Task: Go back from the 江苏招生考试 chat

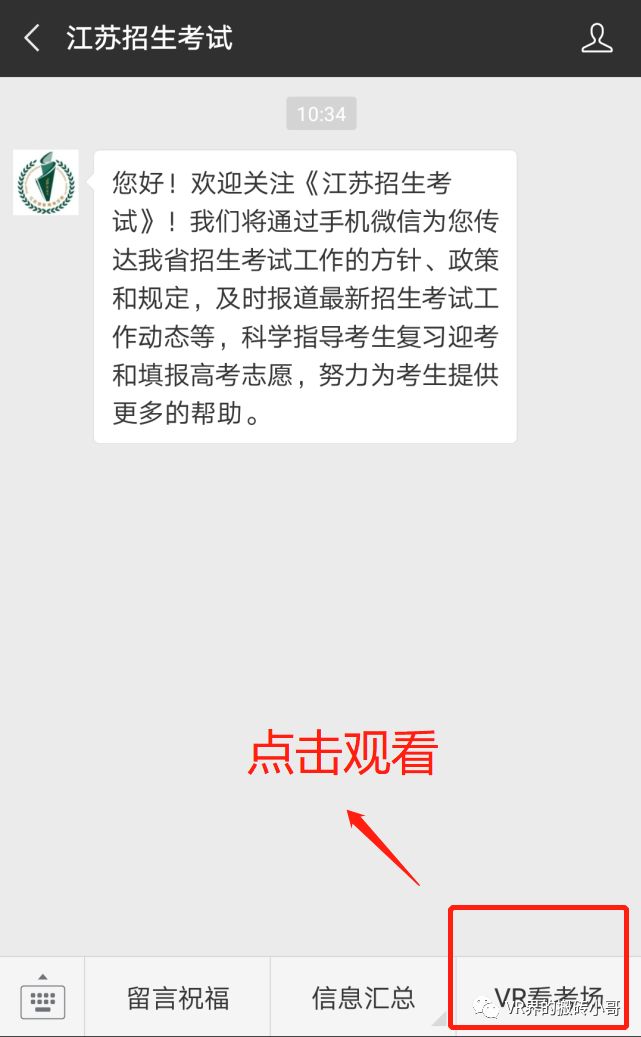Action: click(x=32, y=38)
